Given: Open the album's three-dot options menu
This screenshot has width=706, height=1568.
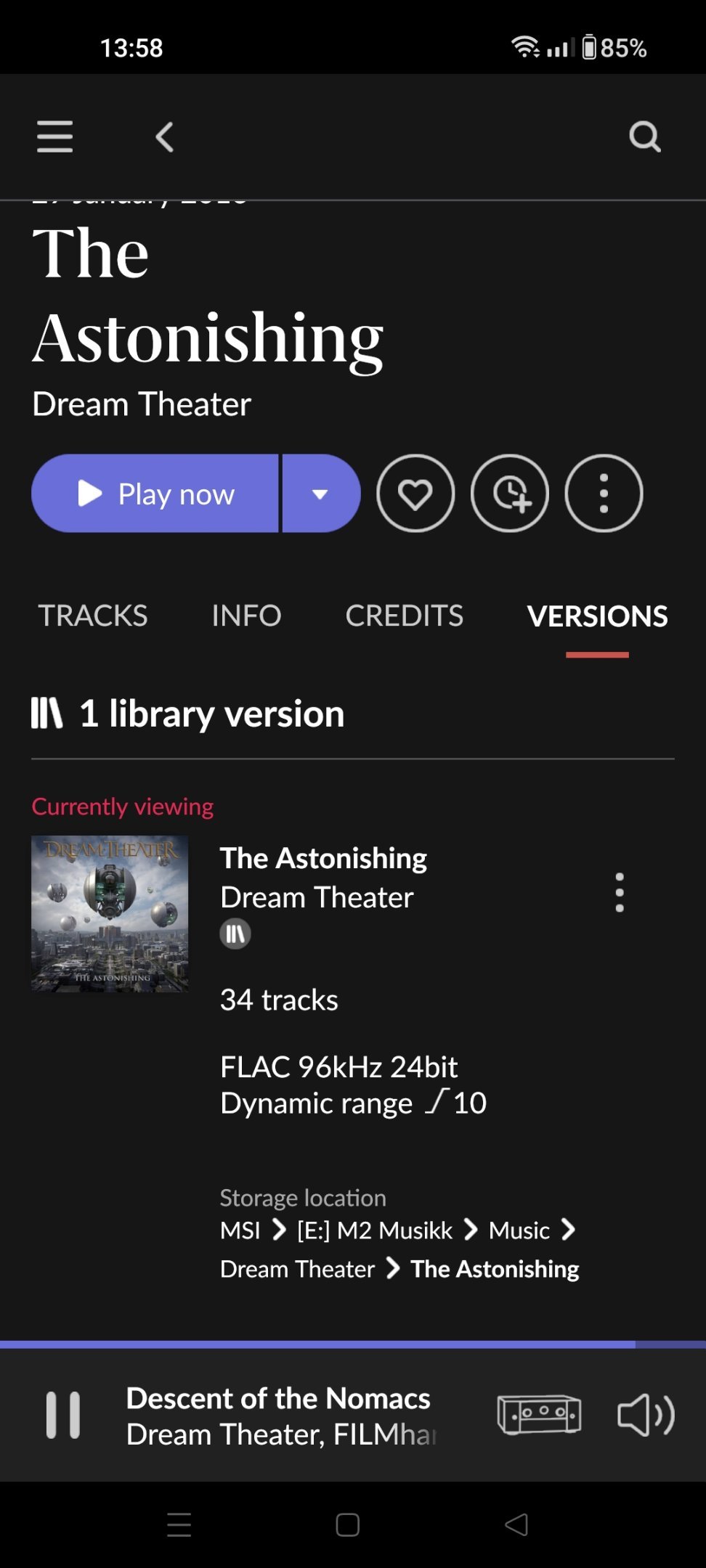Looking at the screenshot, I should [x=604, y=494].
